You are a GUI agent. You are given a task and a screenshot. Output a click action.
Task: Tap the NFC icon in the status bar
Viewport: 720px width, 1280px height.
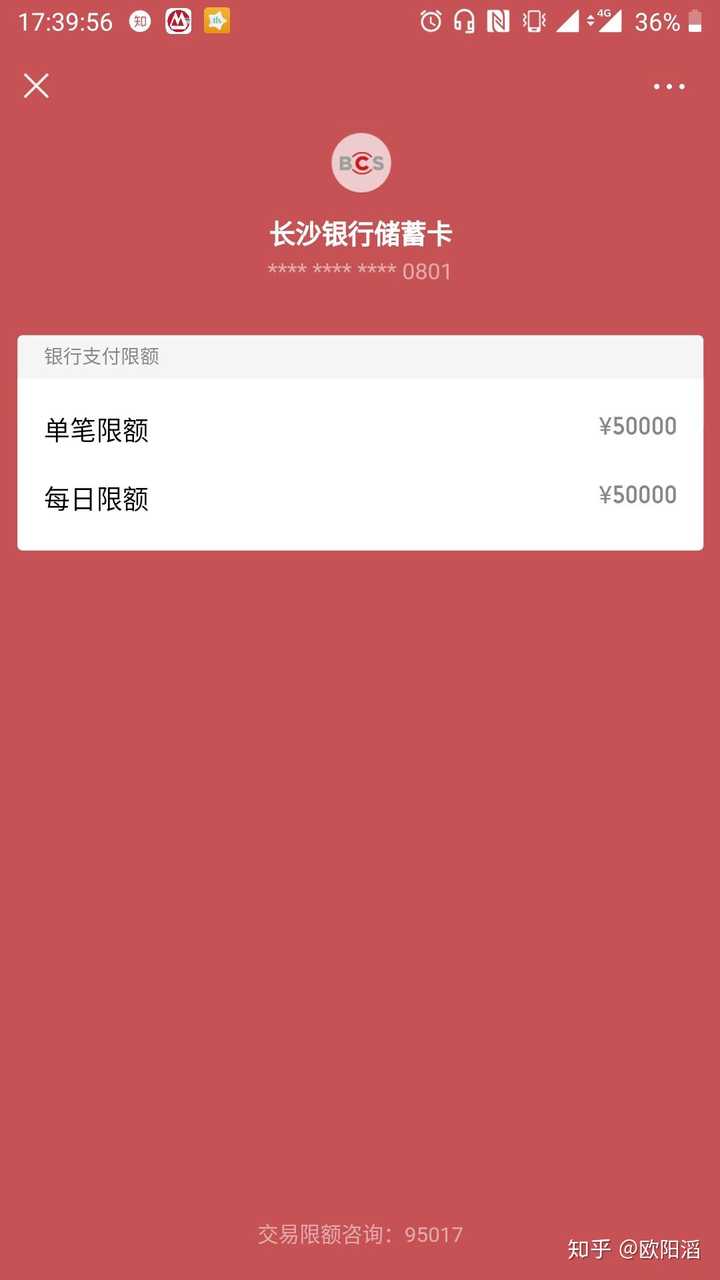(500, 20)
